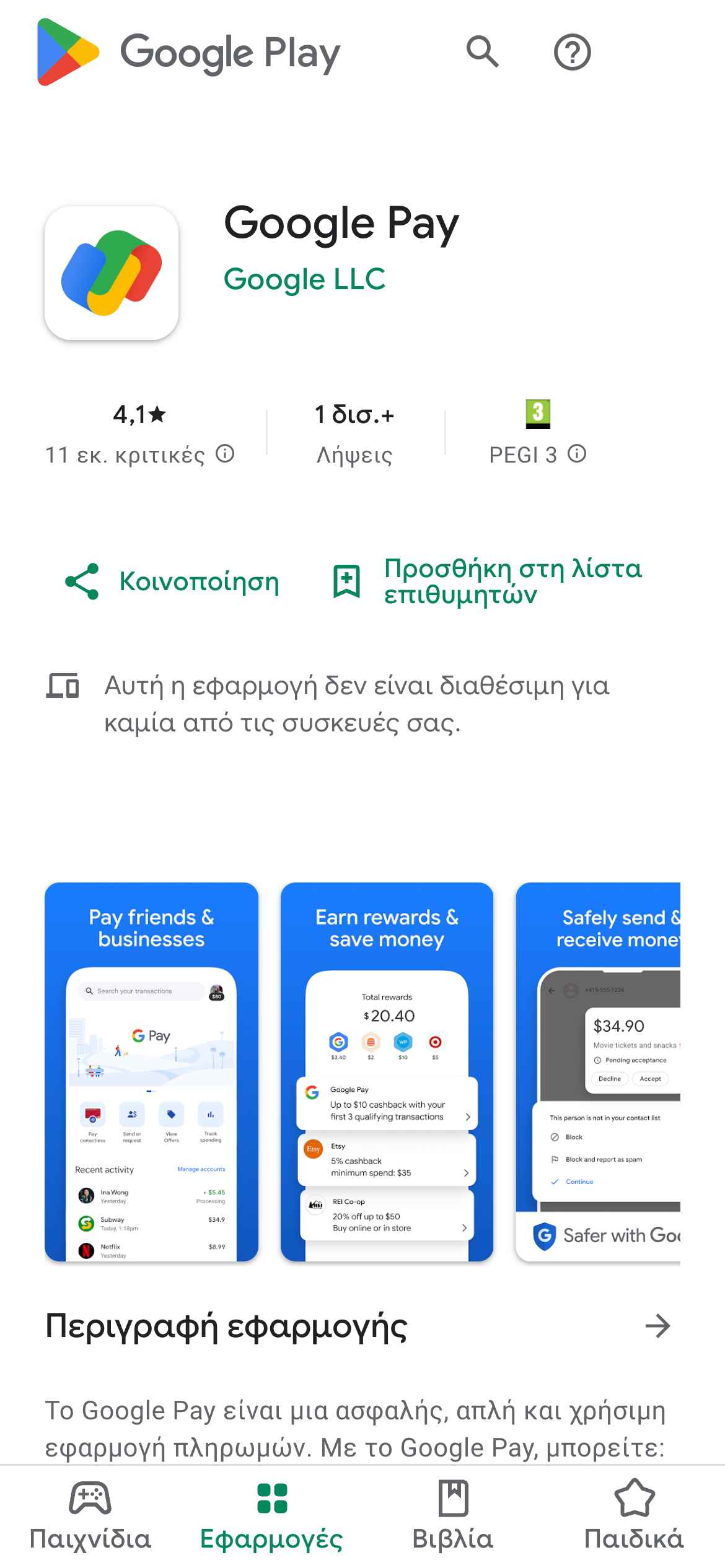The image size is (725, 1568).
Task: Show info about the PEGI 3 rating
Action: coord(577,454)
